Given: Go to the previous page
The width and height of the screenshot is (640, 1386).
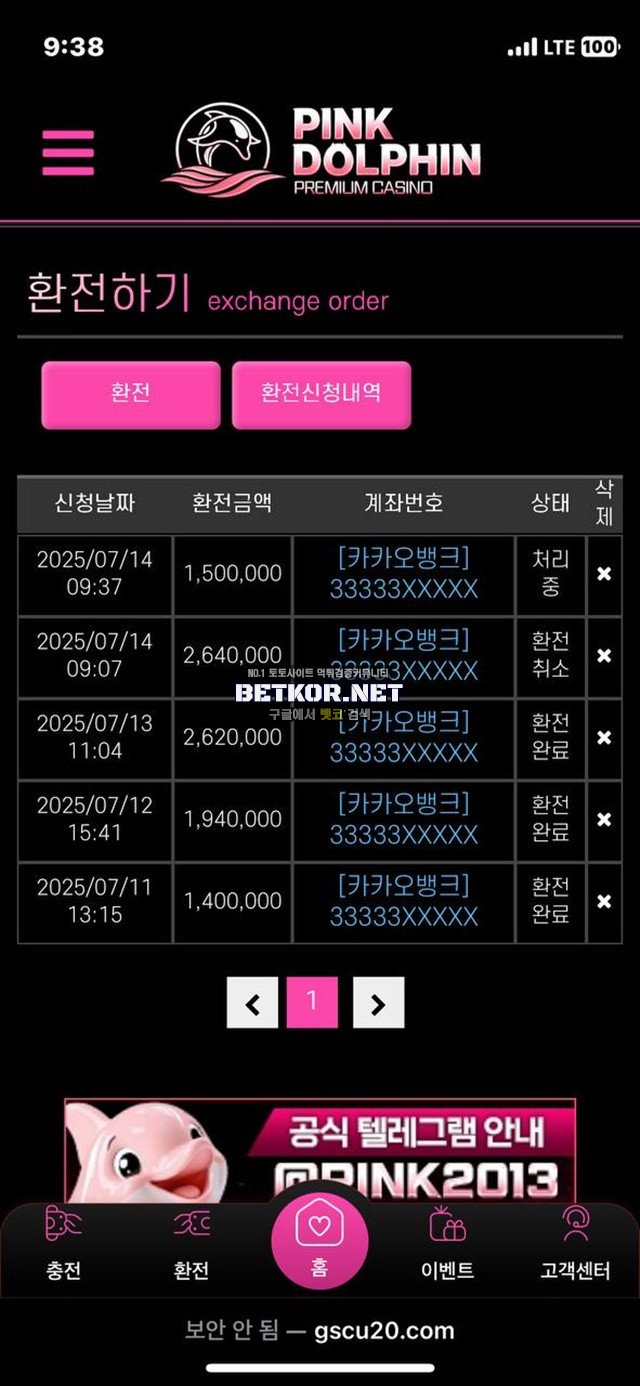Looking at the screenshot, I should tap(252, 1003).
